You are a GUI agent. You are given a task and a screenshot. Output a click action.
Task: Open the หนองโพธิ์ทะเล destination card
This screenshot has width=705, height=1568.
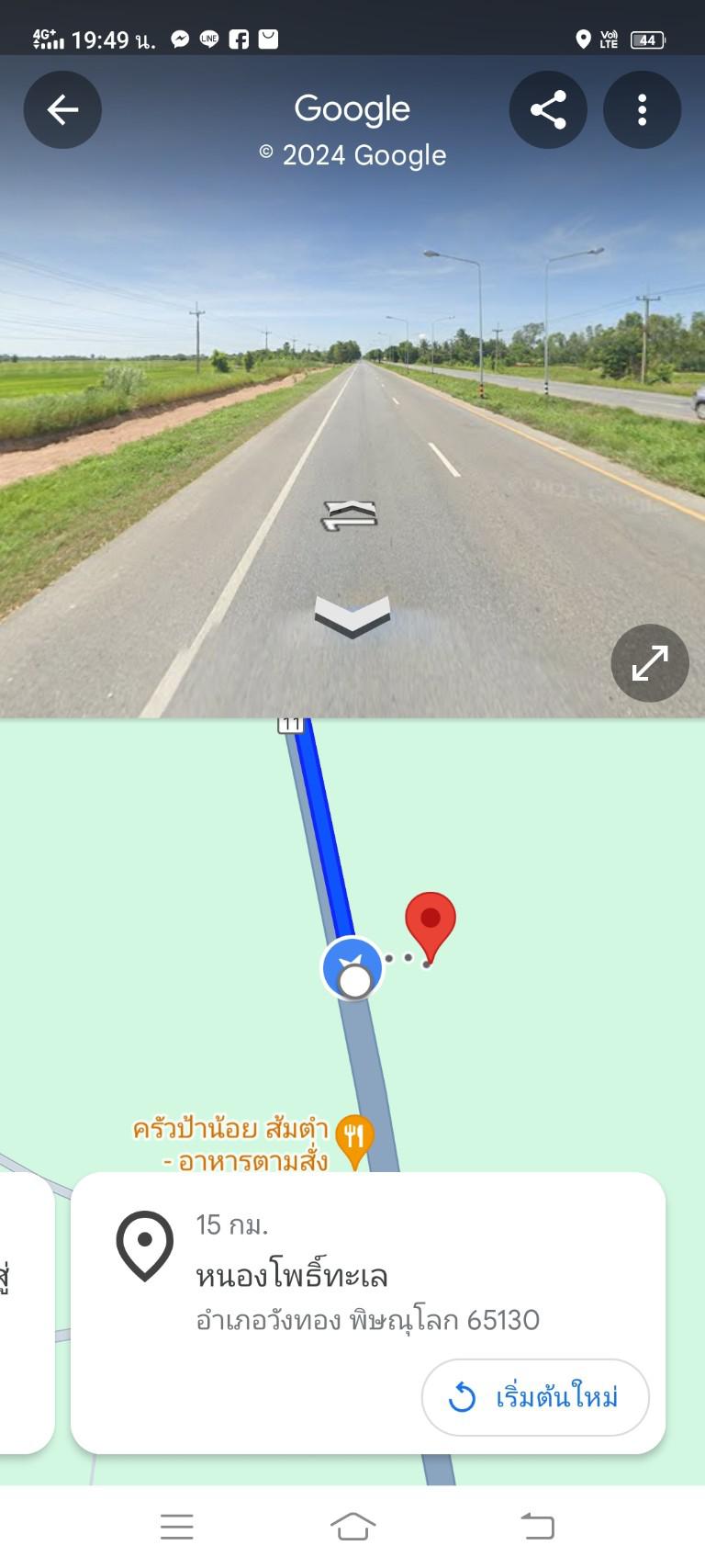tap(368, 1313)
